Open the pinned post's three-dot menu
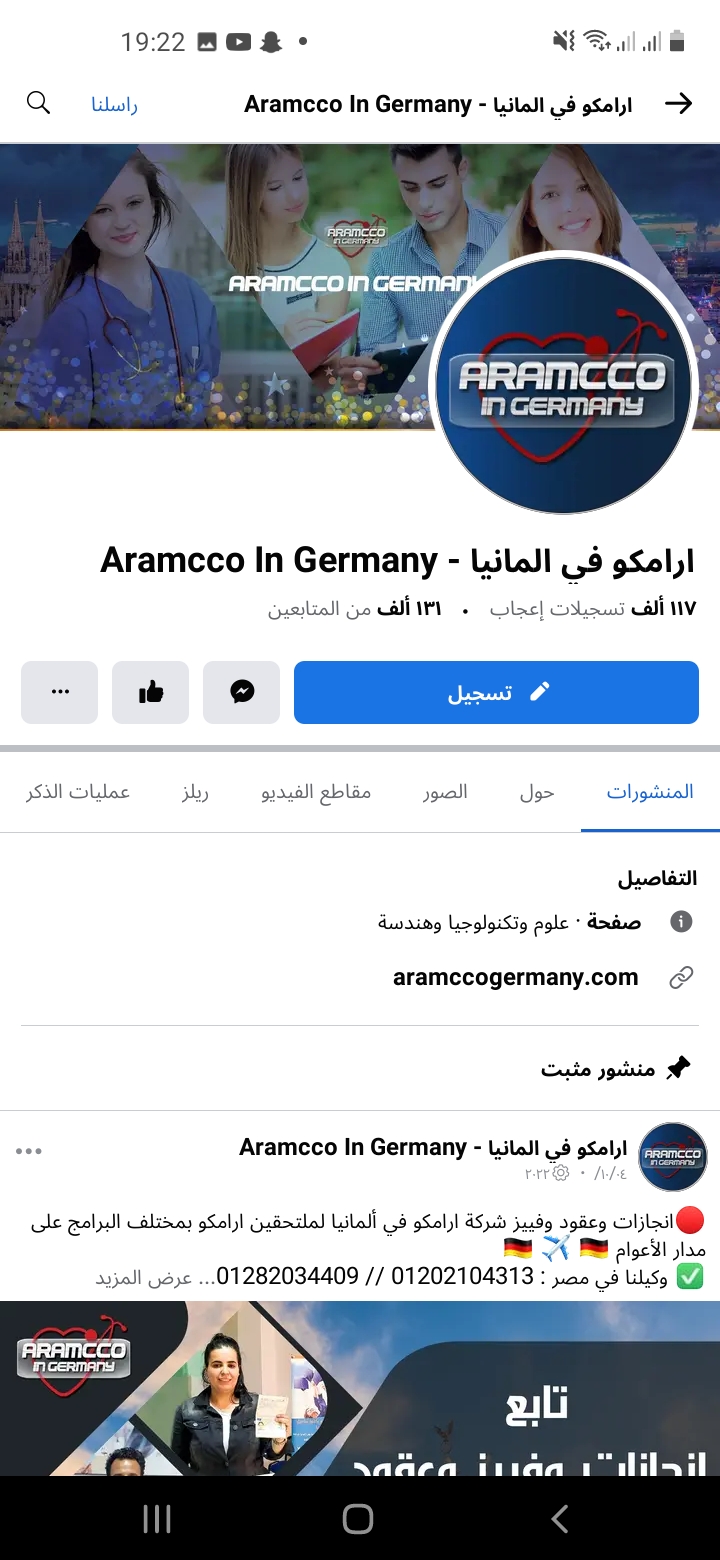This screenshot has height=1560, width=720. click(x=29, y=1151)
